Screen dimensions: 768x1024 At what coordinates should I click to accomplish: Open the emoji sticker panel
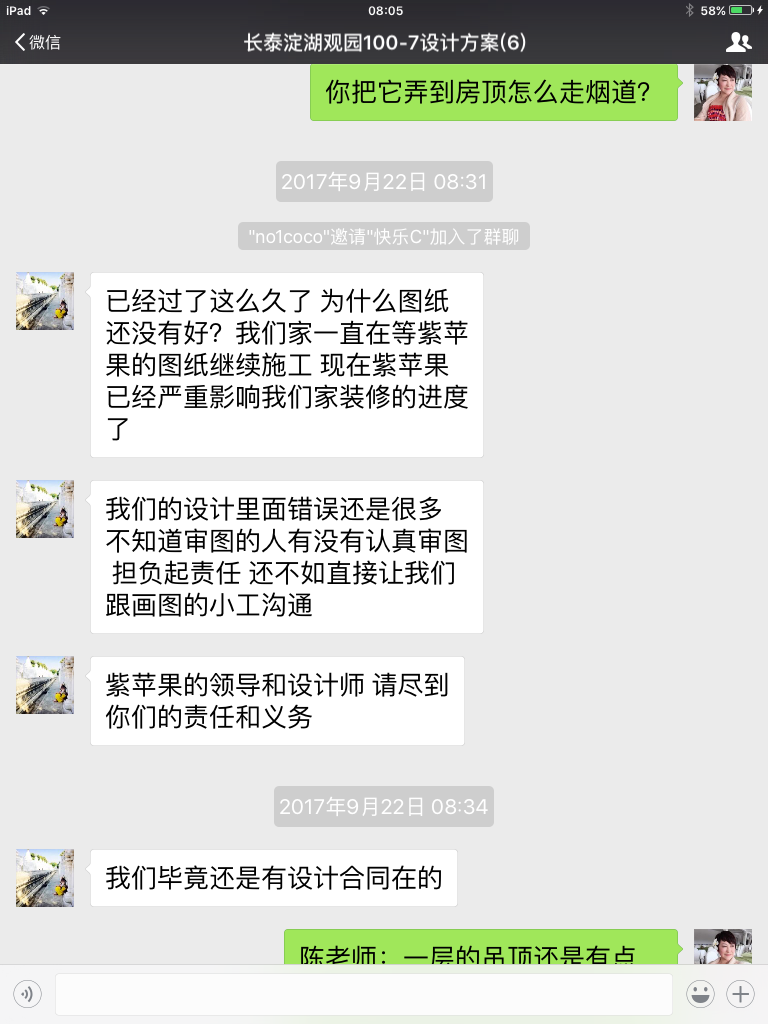coord(700,994)
